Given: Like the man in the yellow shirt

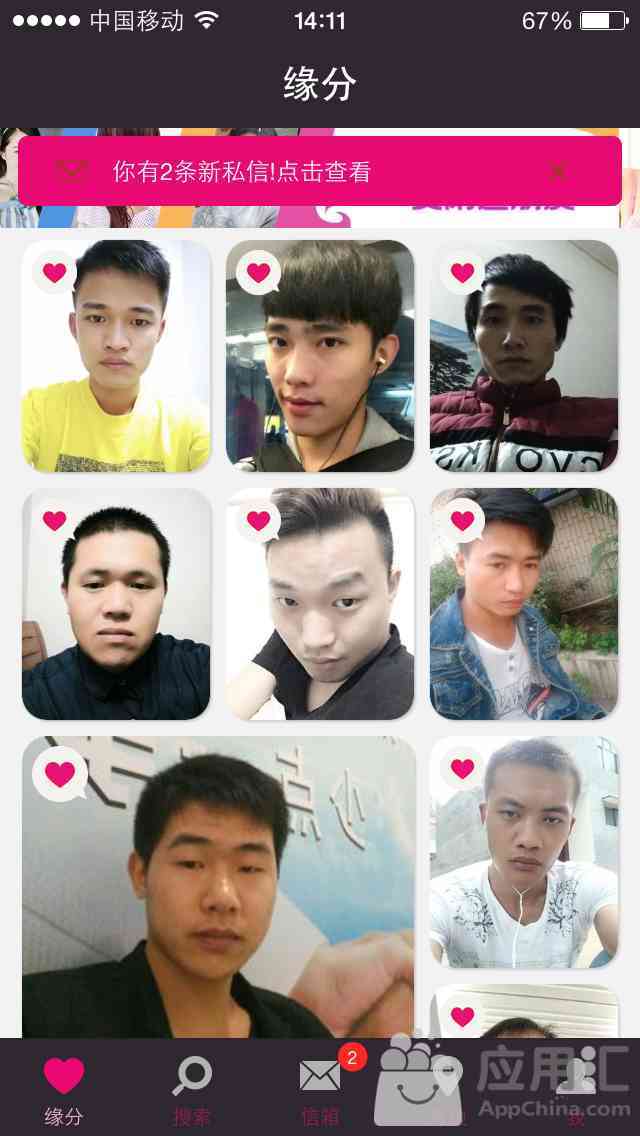Looking at the screenshot, I should [x=54, y=272].
